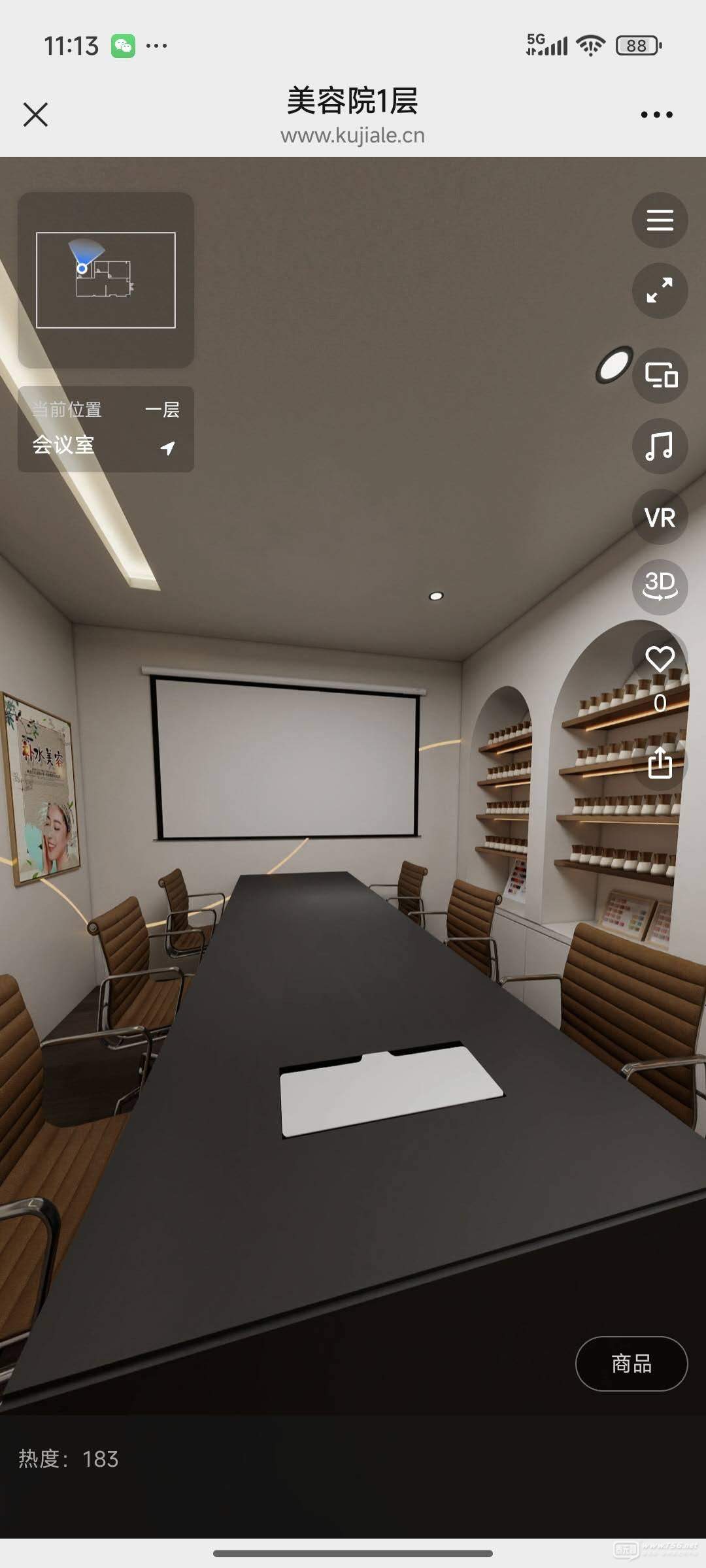This screenshot has width=706, height=1568.
Task: Open the three-dot more options menu
Action: tap(656, 114)
